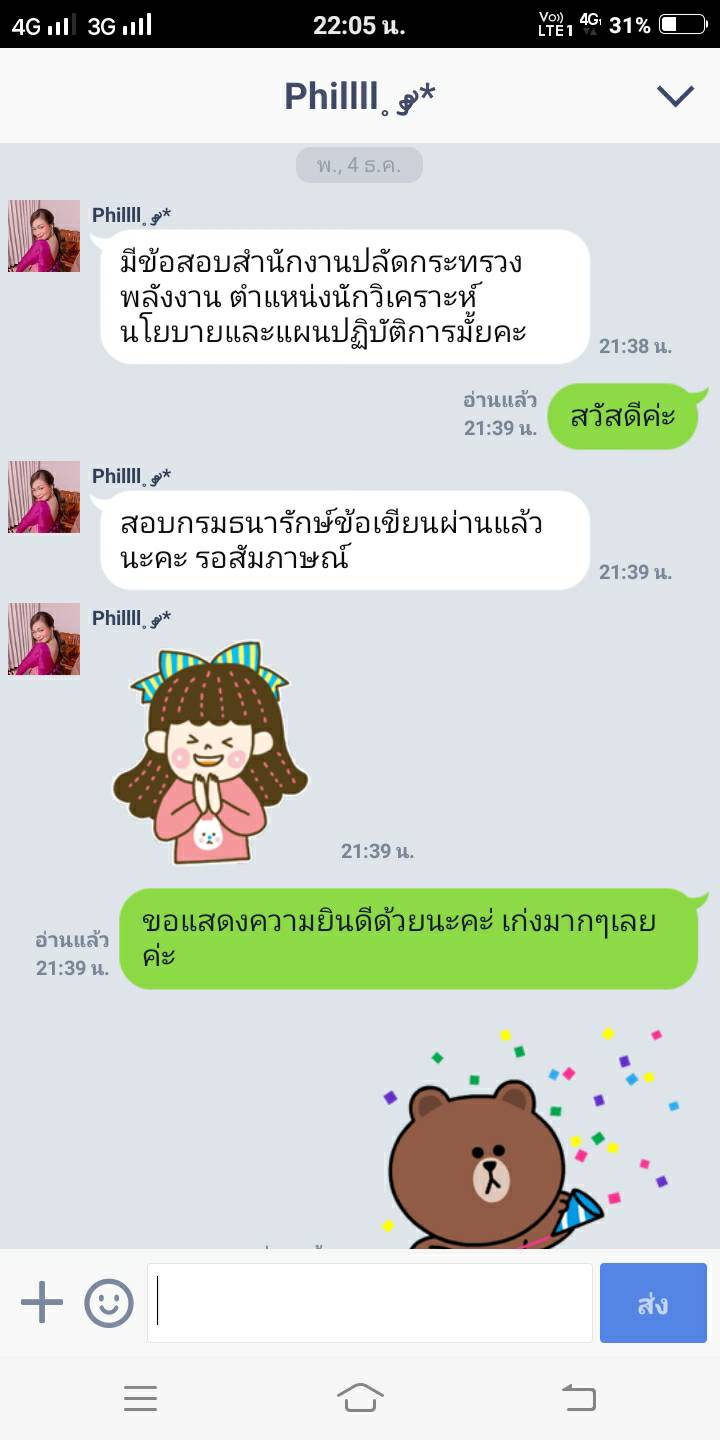The height and width of the screenshot is (1440, 720).
Task: Open the system recent apps menu
Action: tap(141, 1397)
